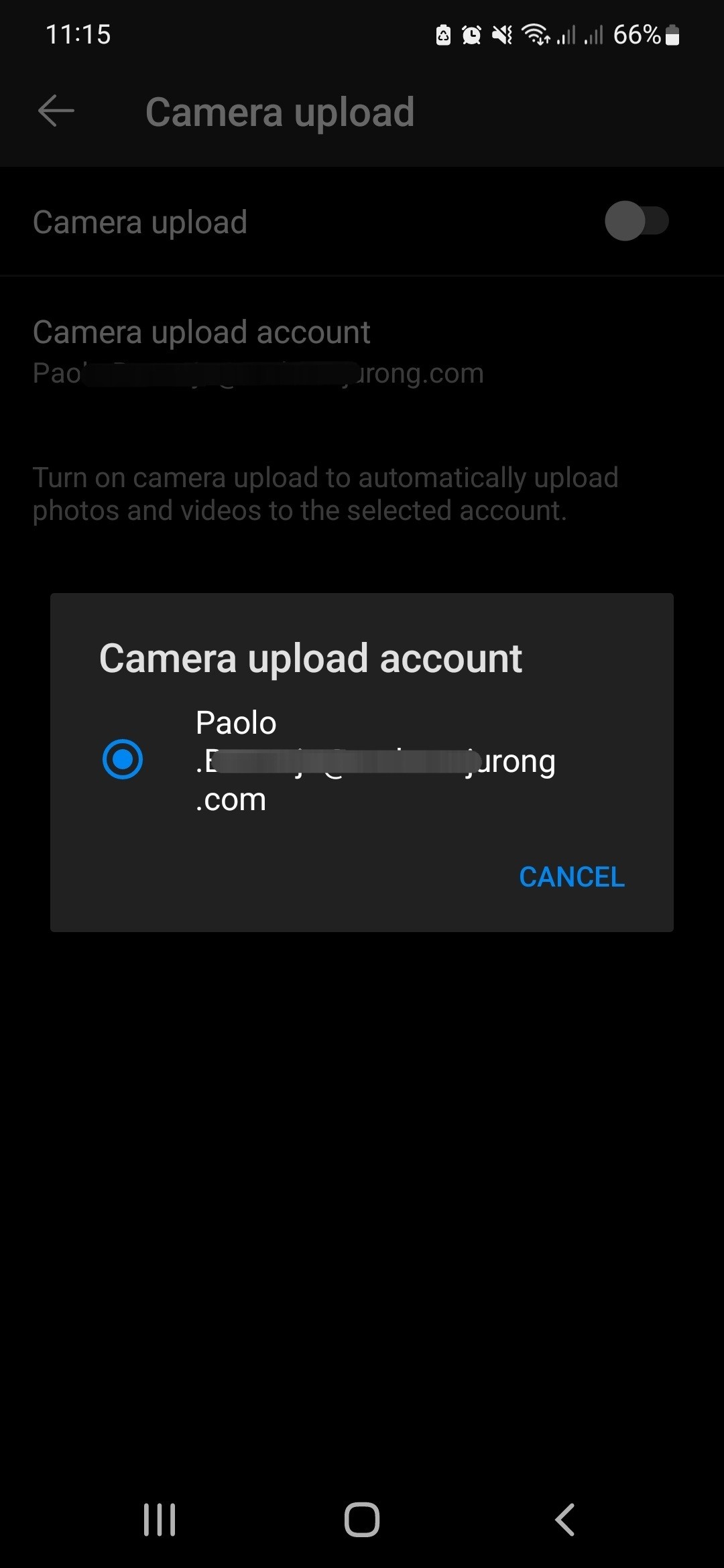Select the Paolo account radio button
The width and height of the screenshot is (724, 1568).
tap(123, 759)
